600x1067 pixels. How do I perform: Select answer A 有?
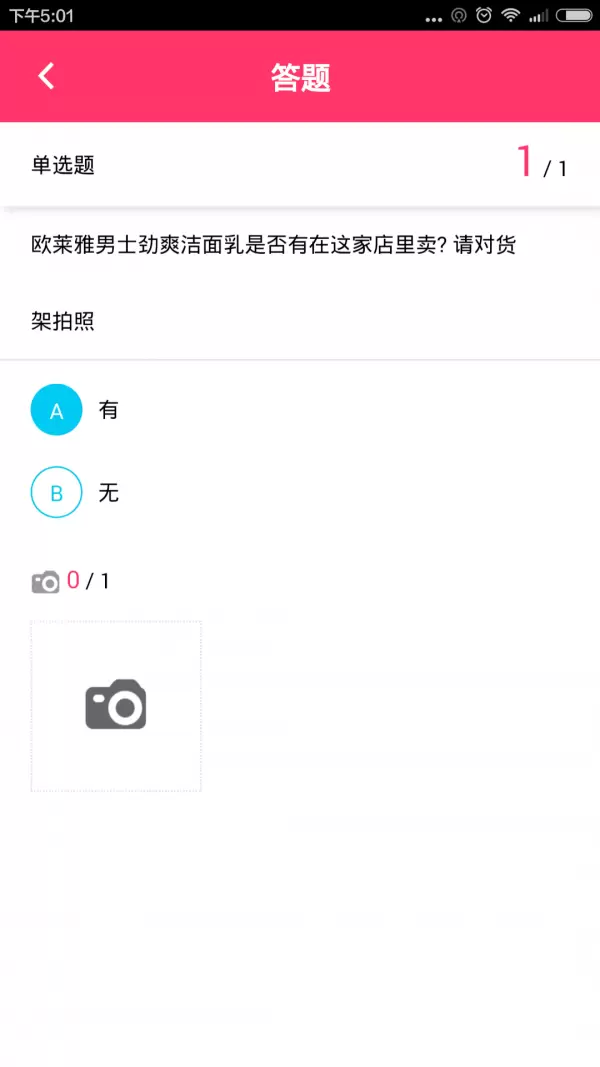[x=57, y=410]
